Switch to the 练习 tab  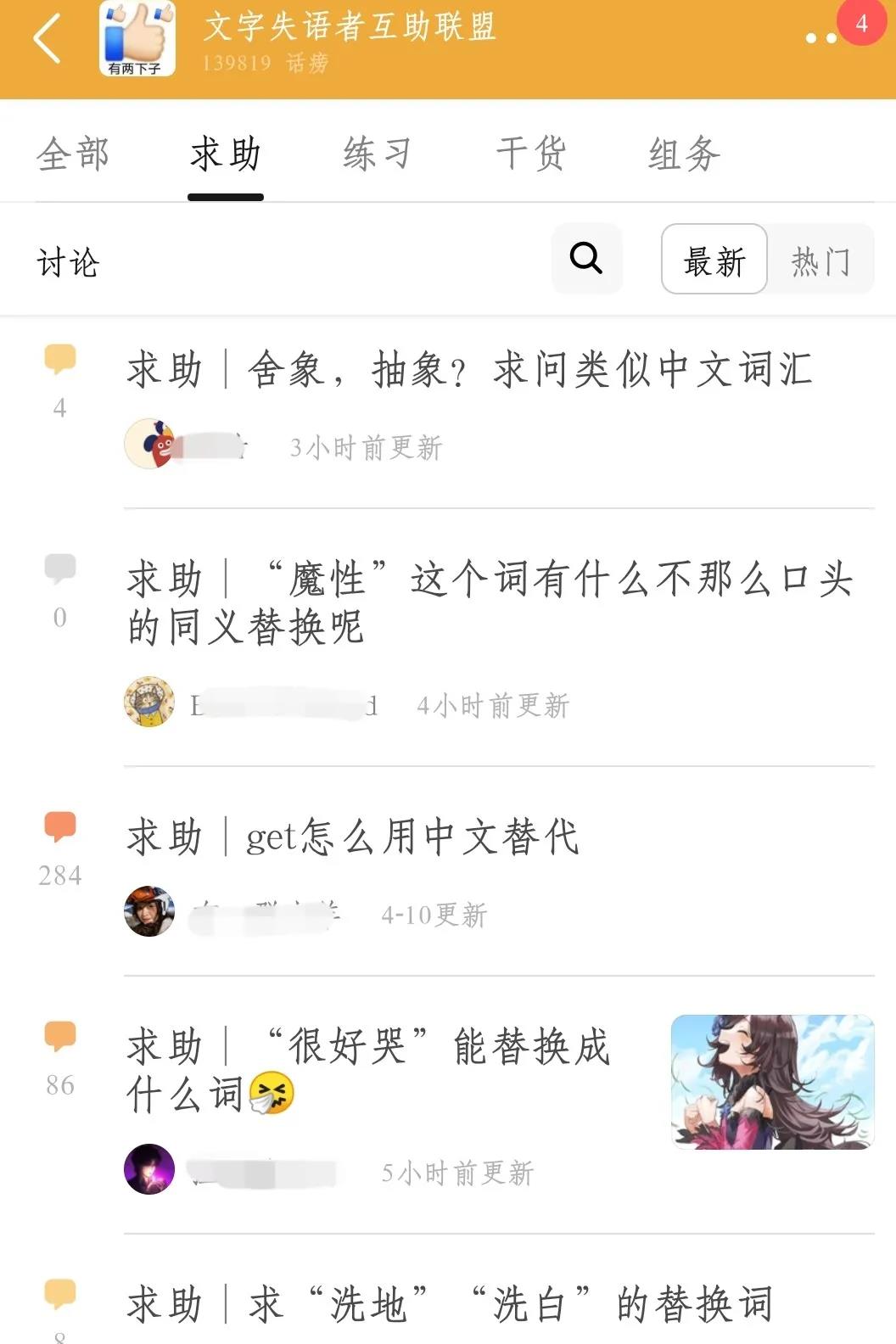378,154
